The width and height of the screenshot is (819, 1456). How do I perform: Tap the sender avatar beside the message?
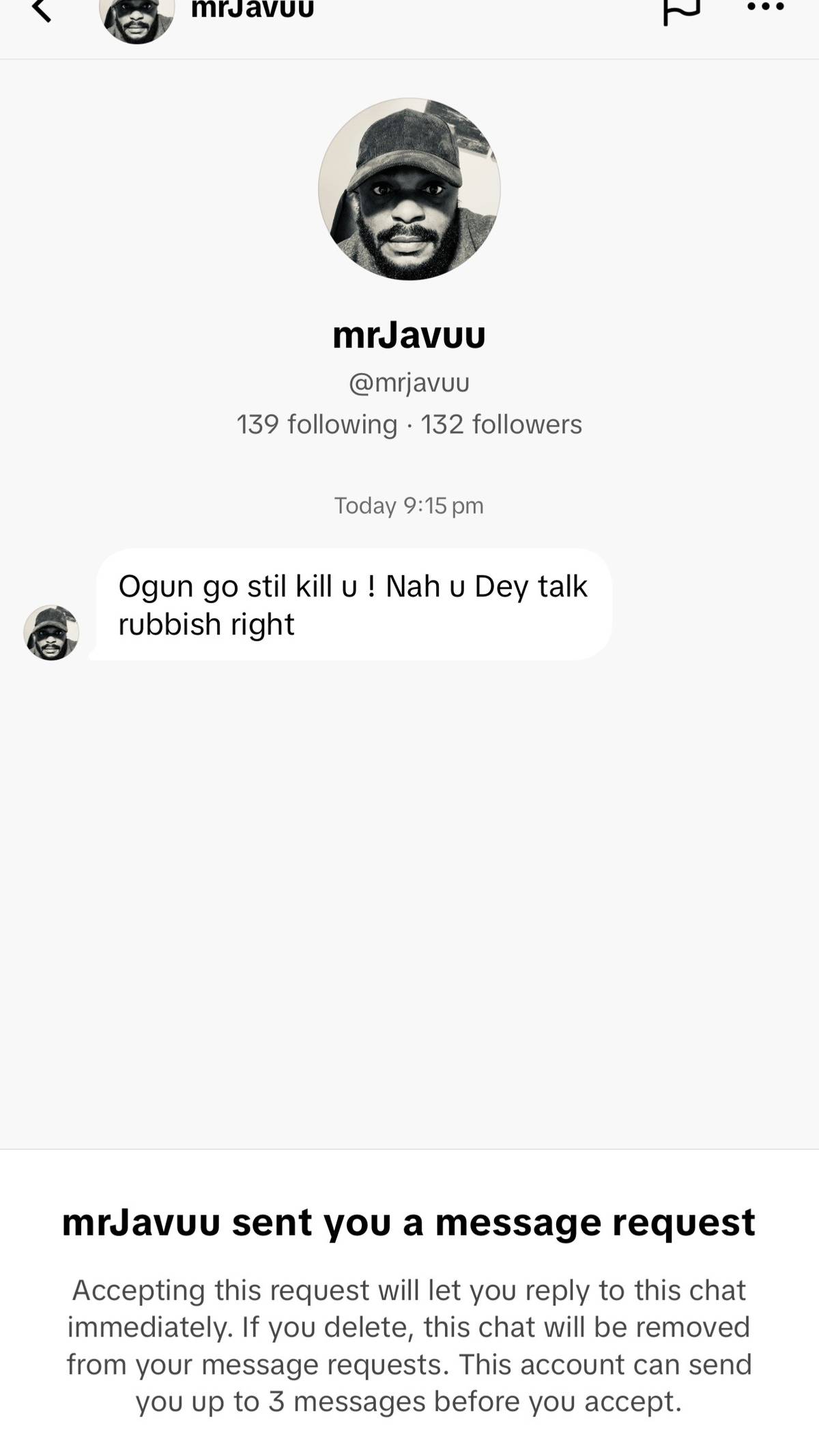tap(51, 632)
